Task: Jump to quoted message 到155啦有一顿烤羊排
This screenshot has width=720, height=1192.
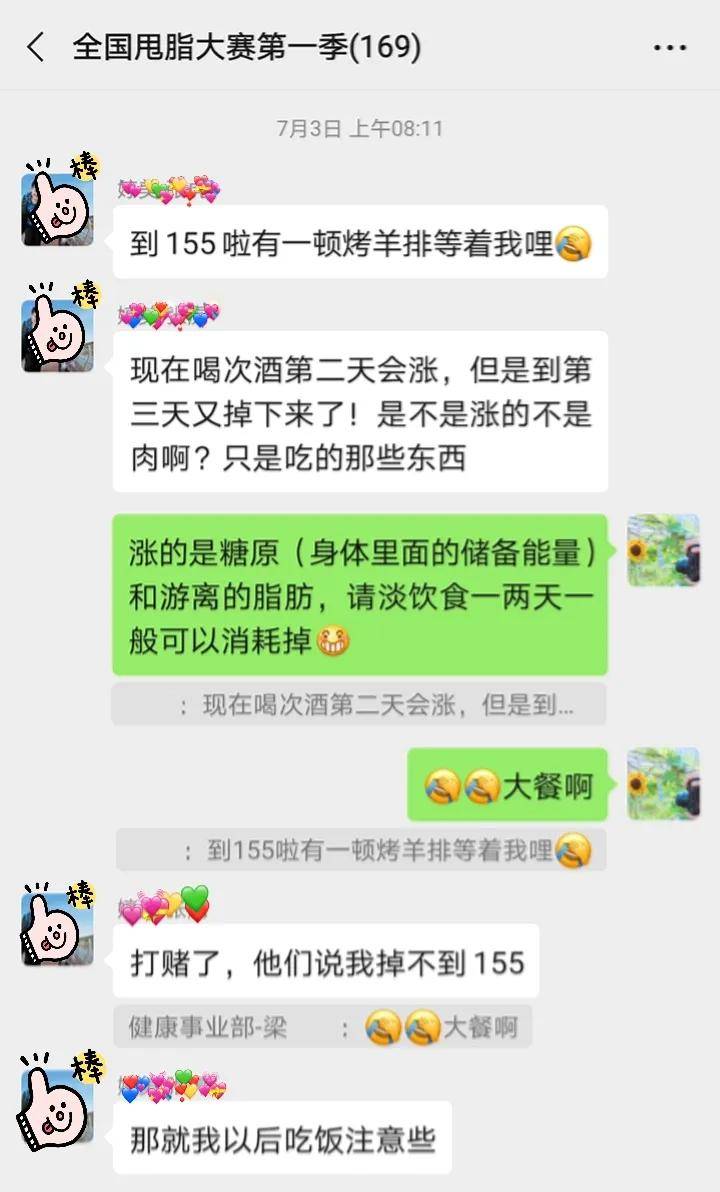Action: [x=361, y=850]
